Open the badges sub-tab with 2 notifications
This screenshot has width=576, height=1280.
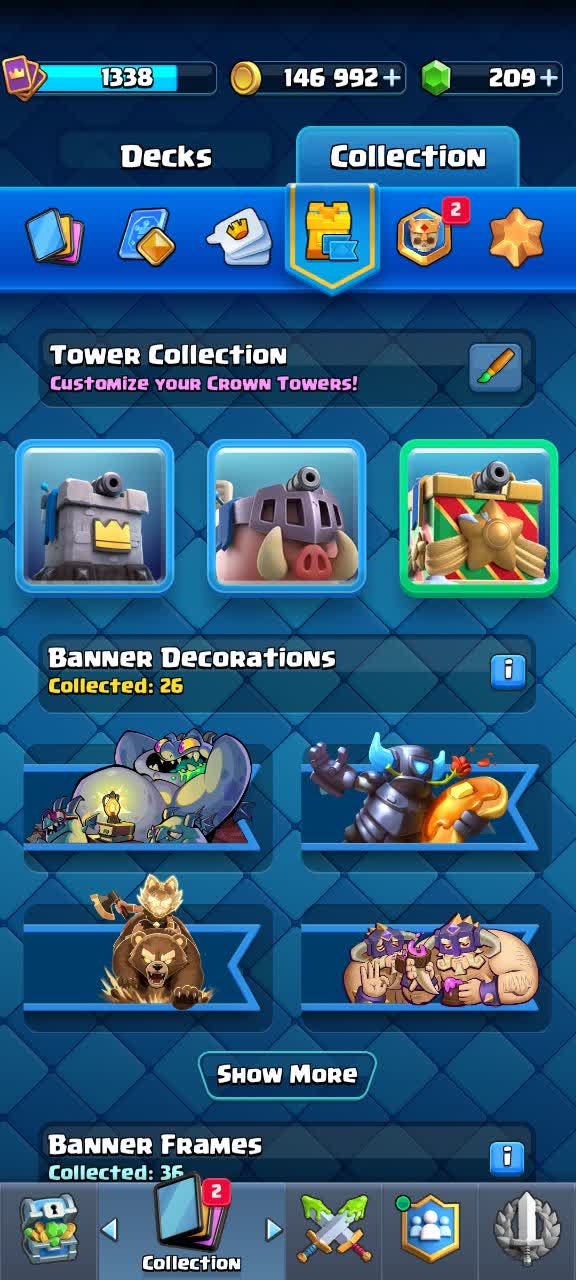[x=426, y=234]
